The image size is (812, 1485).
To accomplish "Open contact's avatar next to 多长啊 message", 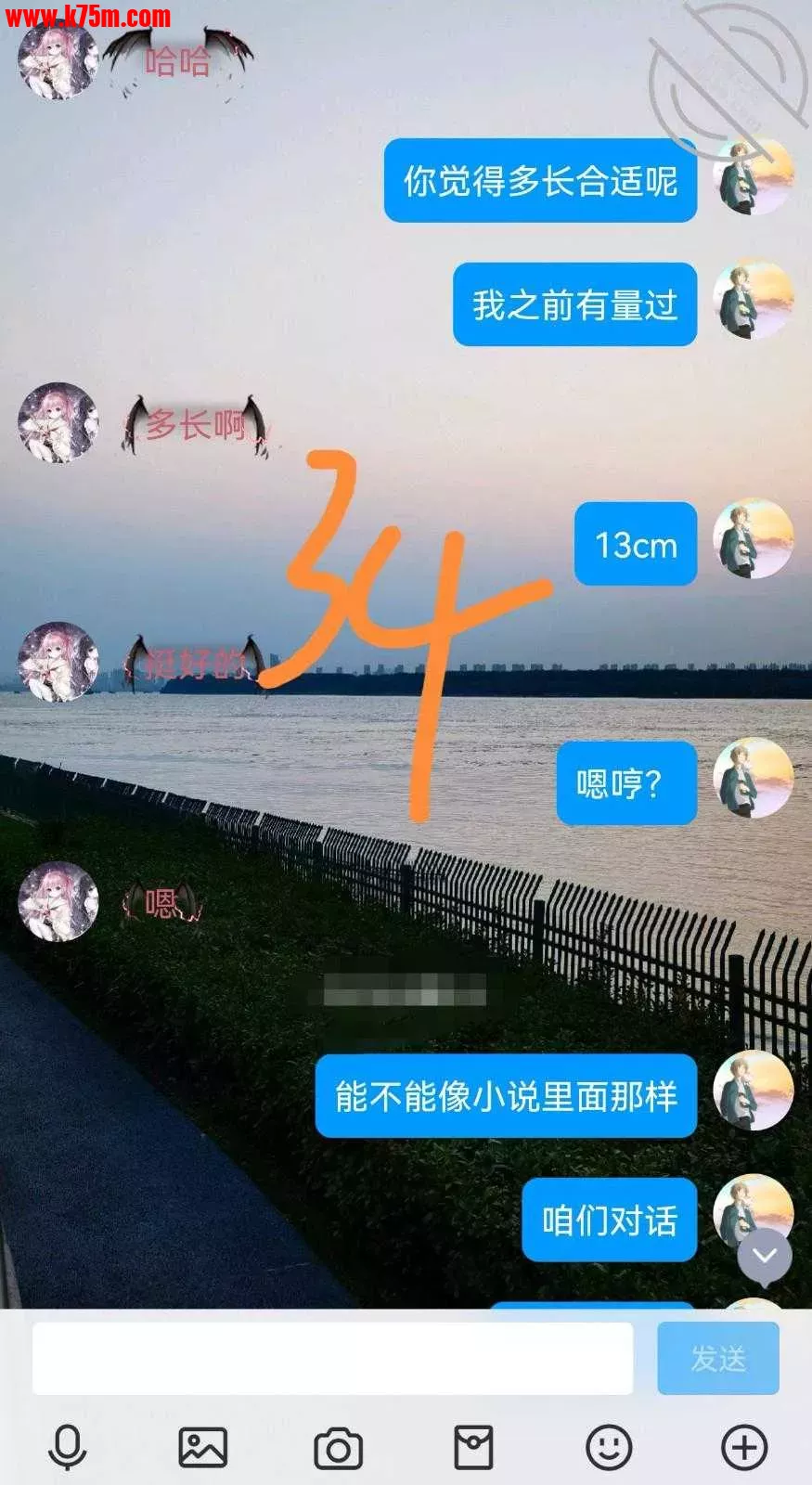I will [58, 422].
